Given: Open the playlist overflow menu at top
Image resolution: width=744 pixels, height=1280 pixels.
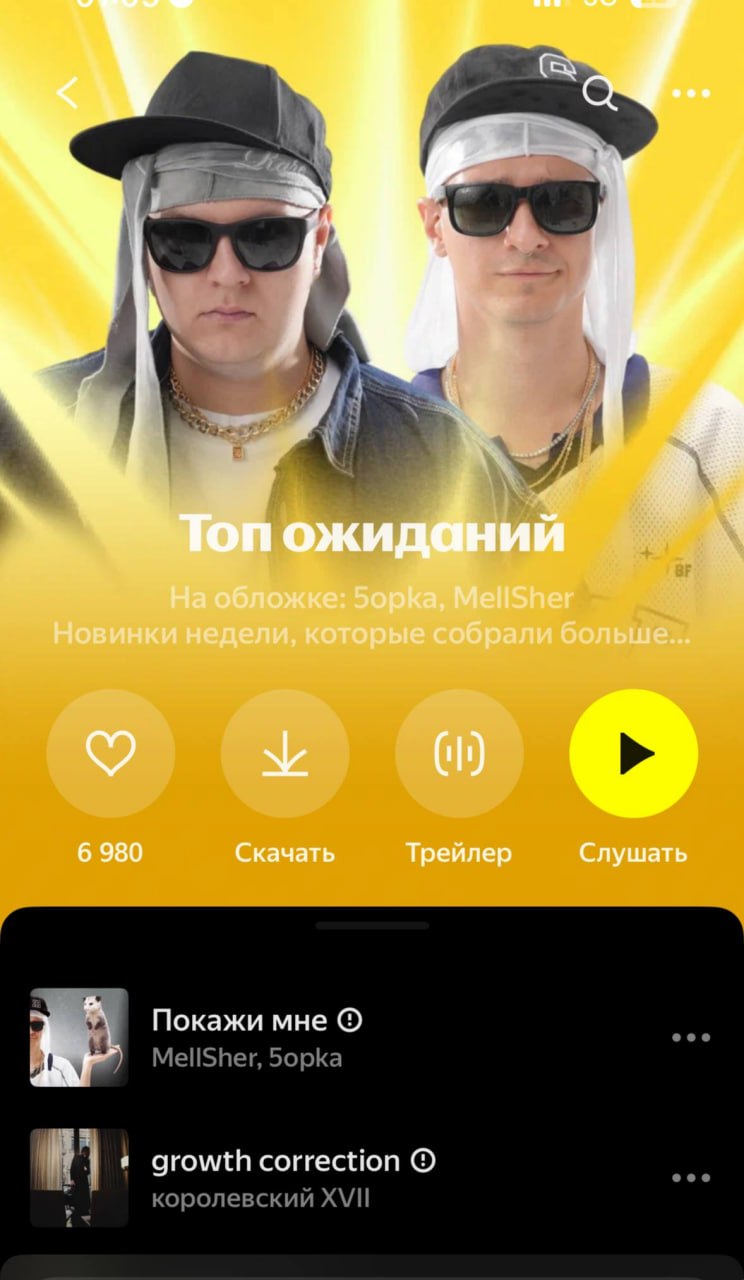Looking at the screenshot, I should pos(691,94).
